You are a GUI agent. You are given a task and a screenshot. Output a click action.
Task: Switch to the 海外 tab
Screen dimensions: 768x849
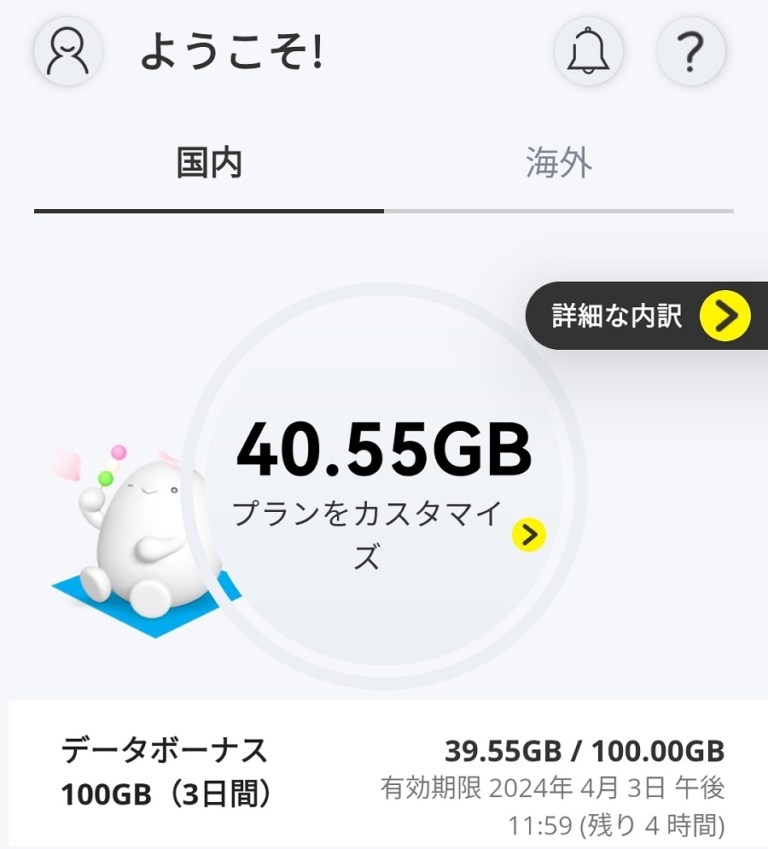559,164
